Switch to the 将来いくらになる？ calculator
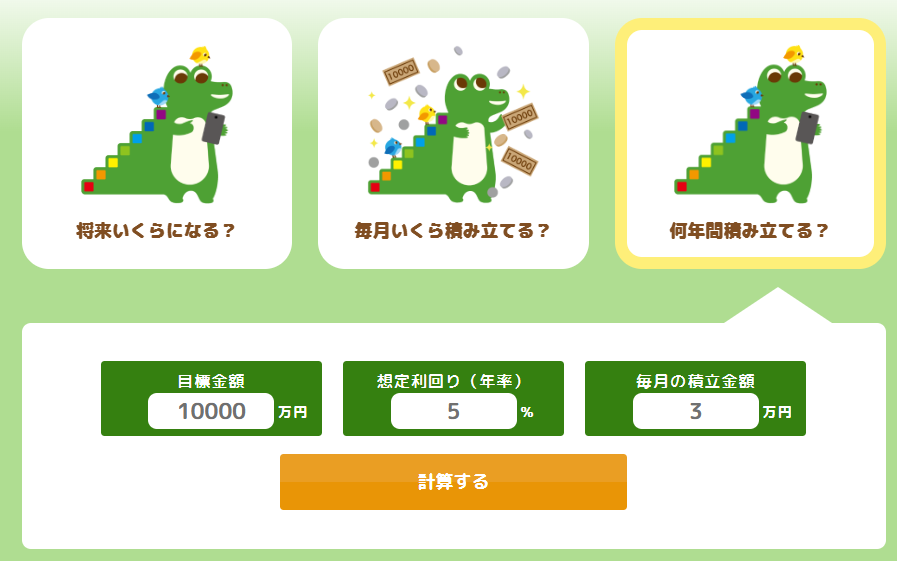 tap(157, 144)
